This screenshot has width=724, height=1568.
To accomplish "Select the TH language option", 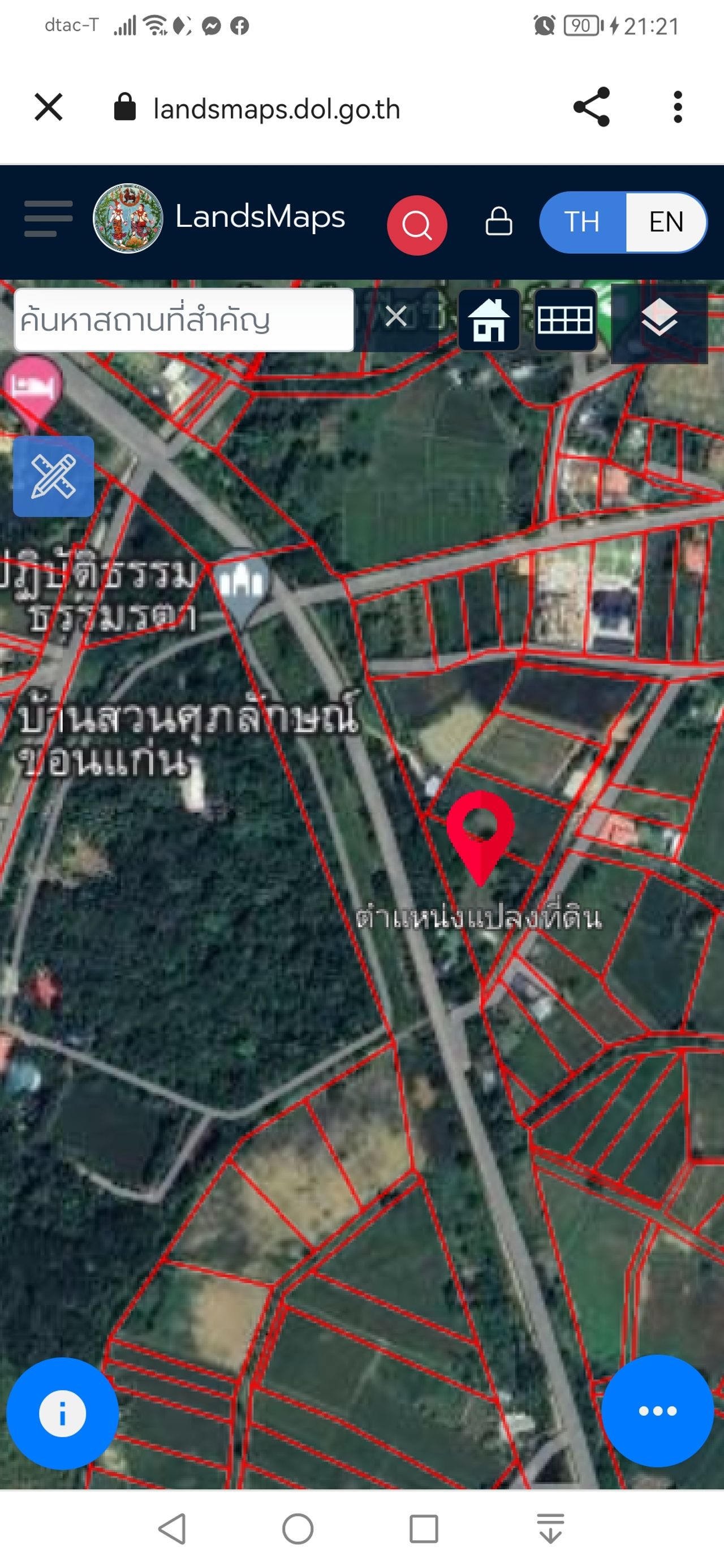I will pos(582,222).
